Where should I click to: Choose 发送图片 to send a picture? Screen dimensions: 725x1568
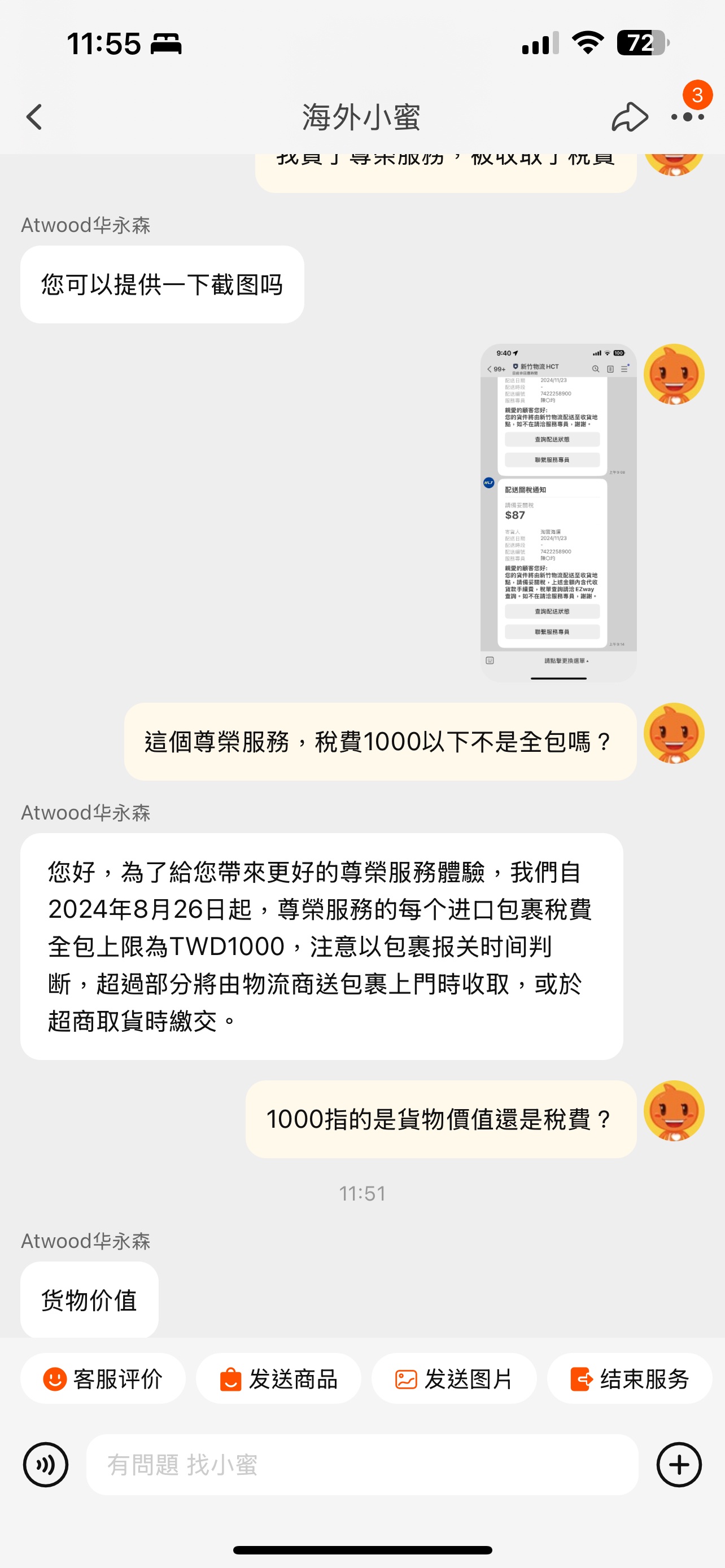coord(454,1379)
